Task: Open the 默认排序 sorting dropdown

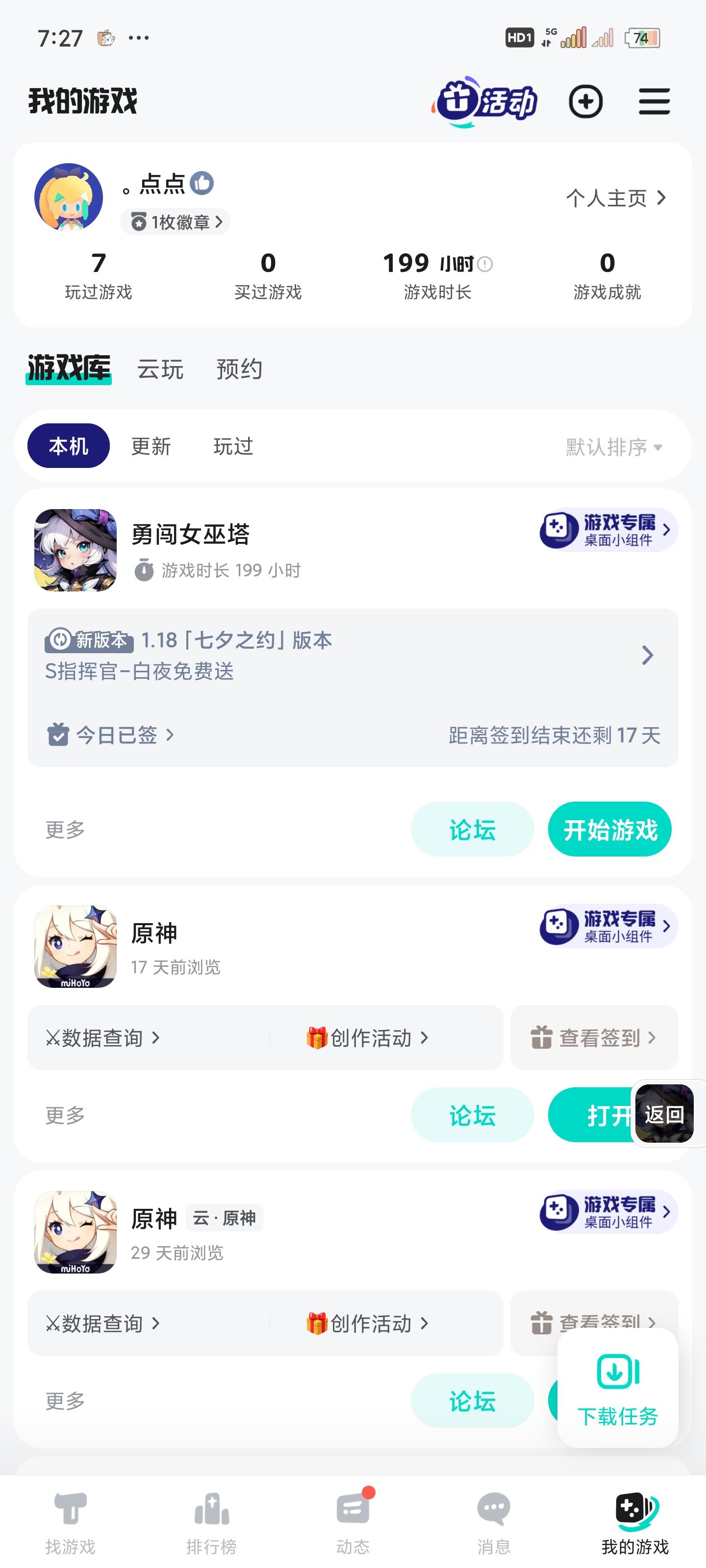Action: [612, 446]
